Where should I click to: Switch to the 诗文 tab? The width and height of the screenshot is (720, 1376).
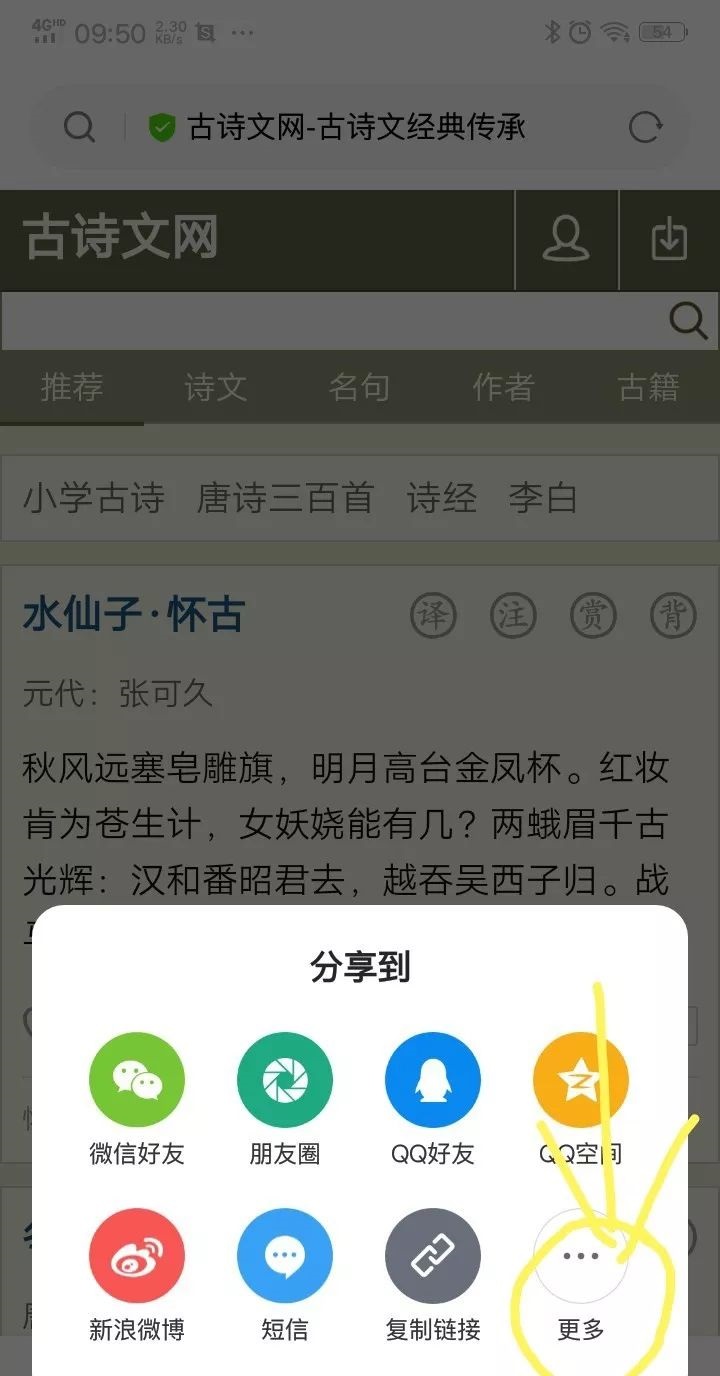215,387
